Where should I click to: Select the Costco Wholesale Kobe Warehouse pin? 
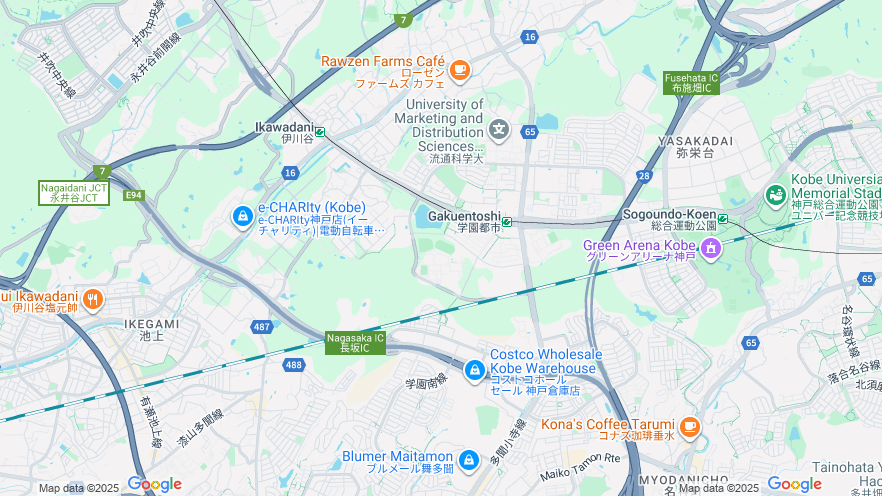click(x=474, y=371)
